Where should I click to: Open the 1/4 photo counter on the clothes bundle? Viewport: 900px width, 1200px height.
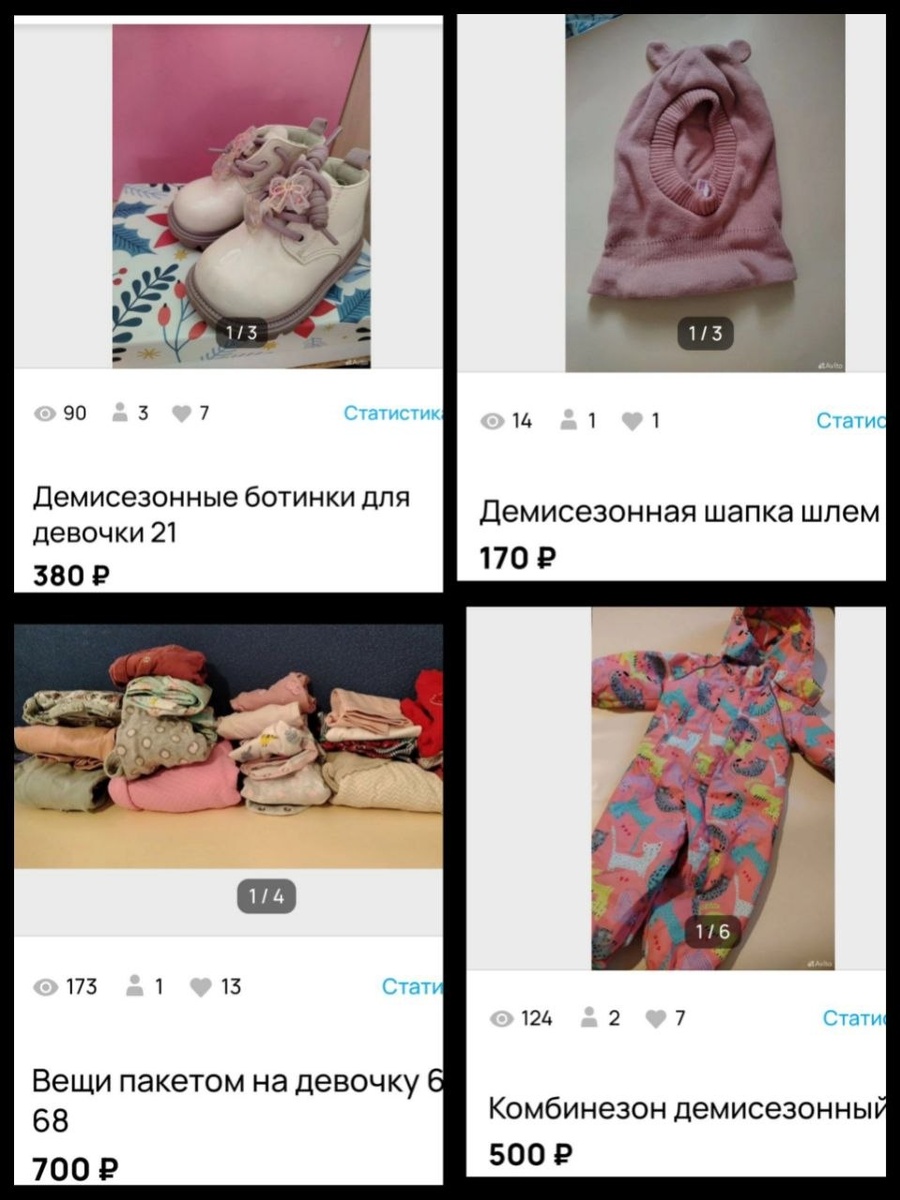coord(267,893)
